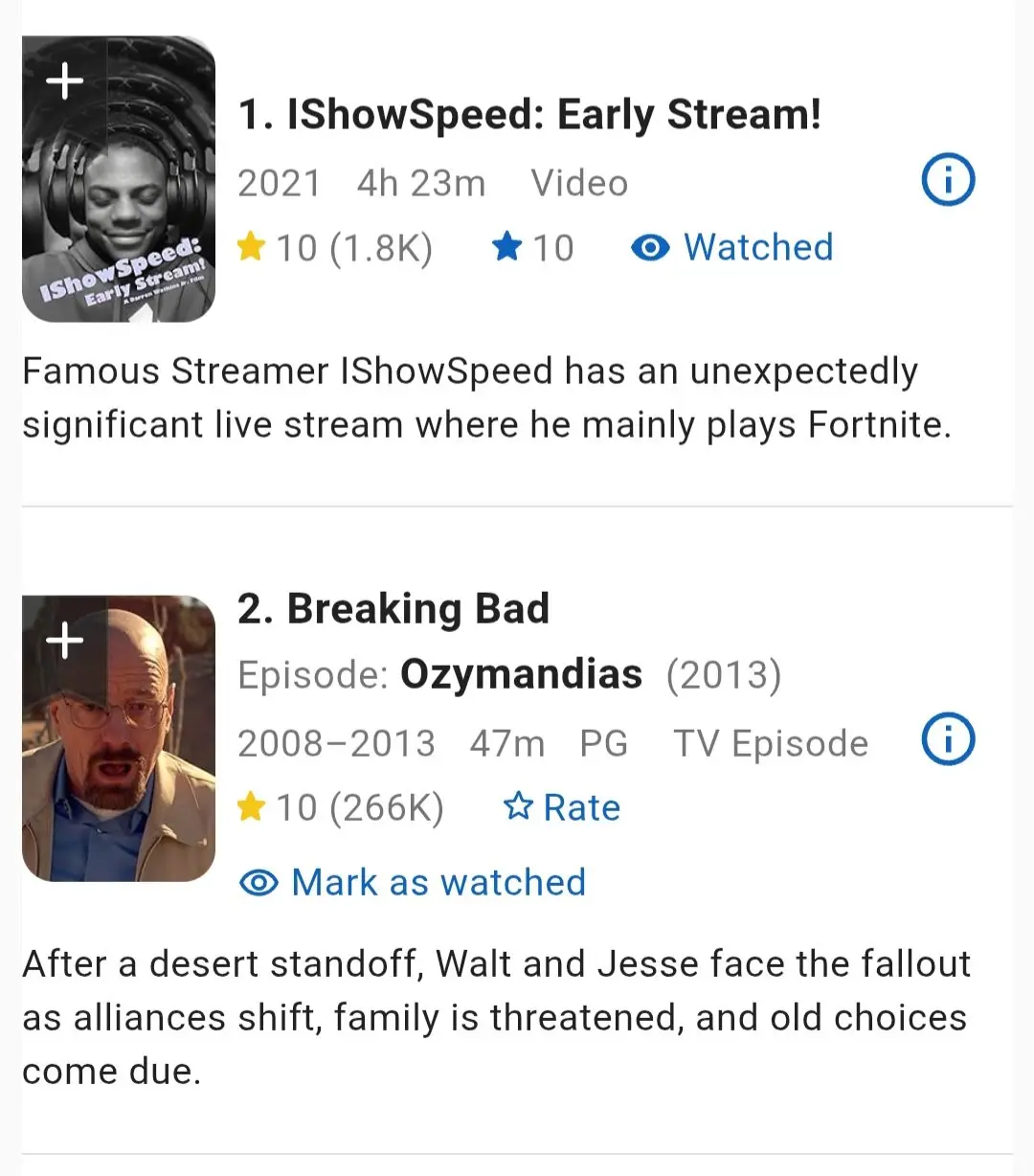Toggle Watched status for IShowSpeed stream
Screen dimensions: 1034x1176
[x=732, y=248]
